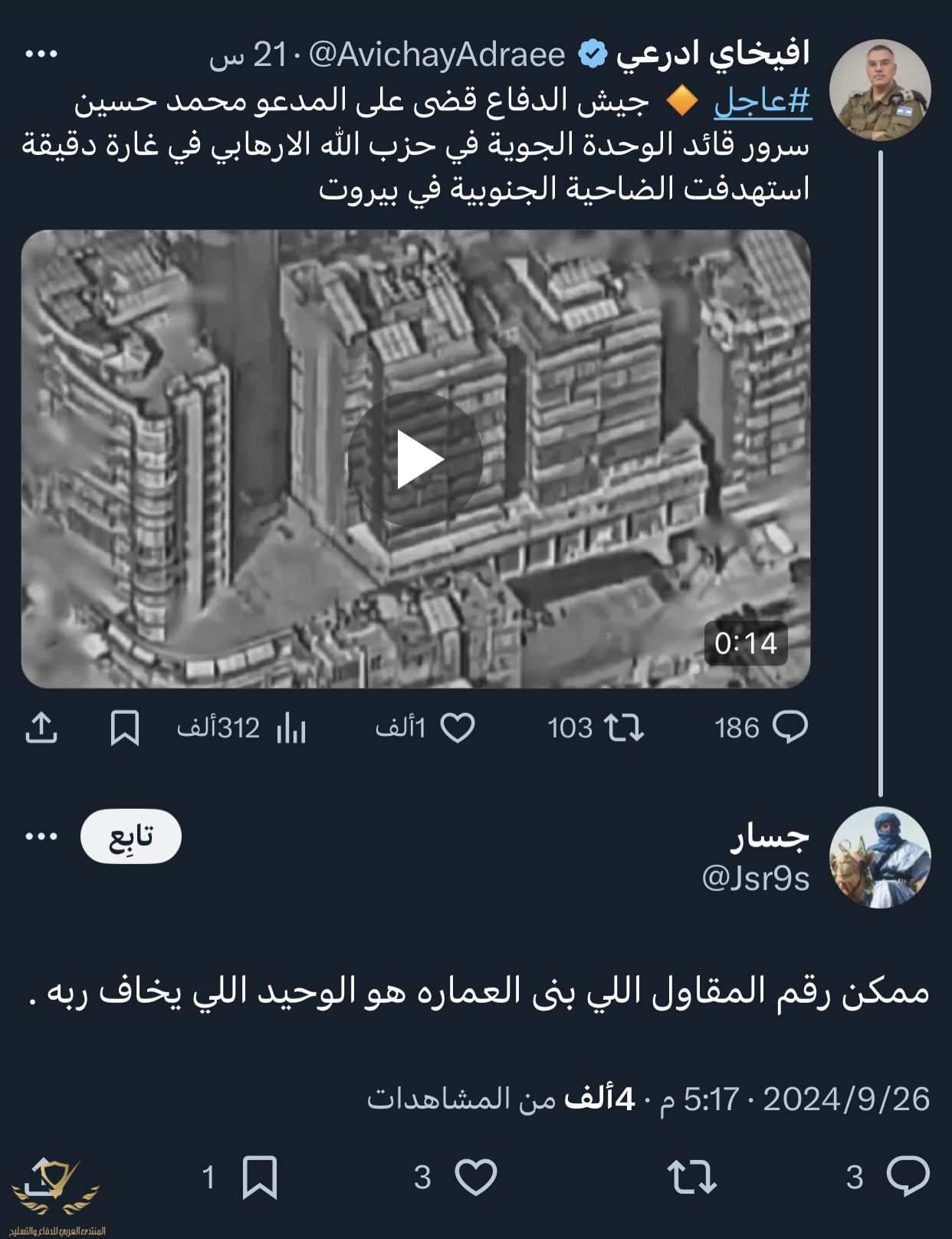Screen dimensions: 952x1239
Task: Open the #عاجل hashtag link
Action: pos(762,100)
